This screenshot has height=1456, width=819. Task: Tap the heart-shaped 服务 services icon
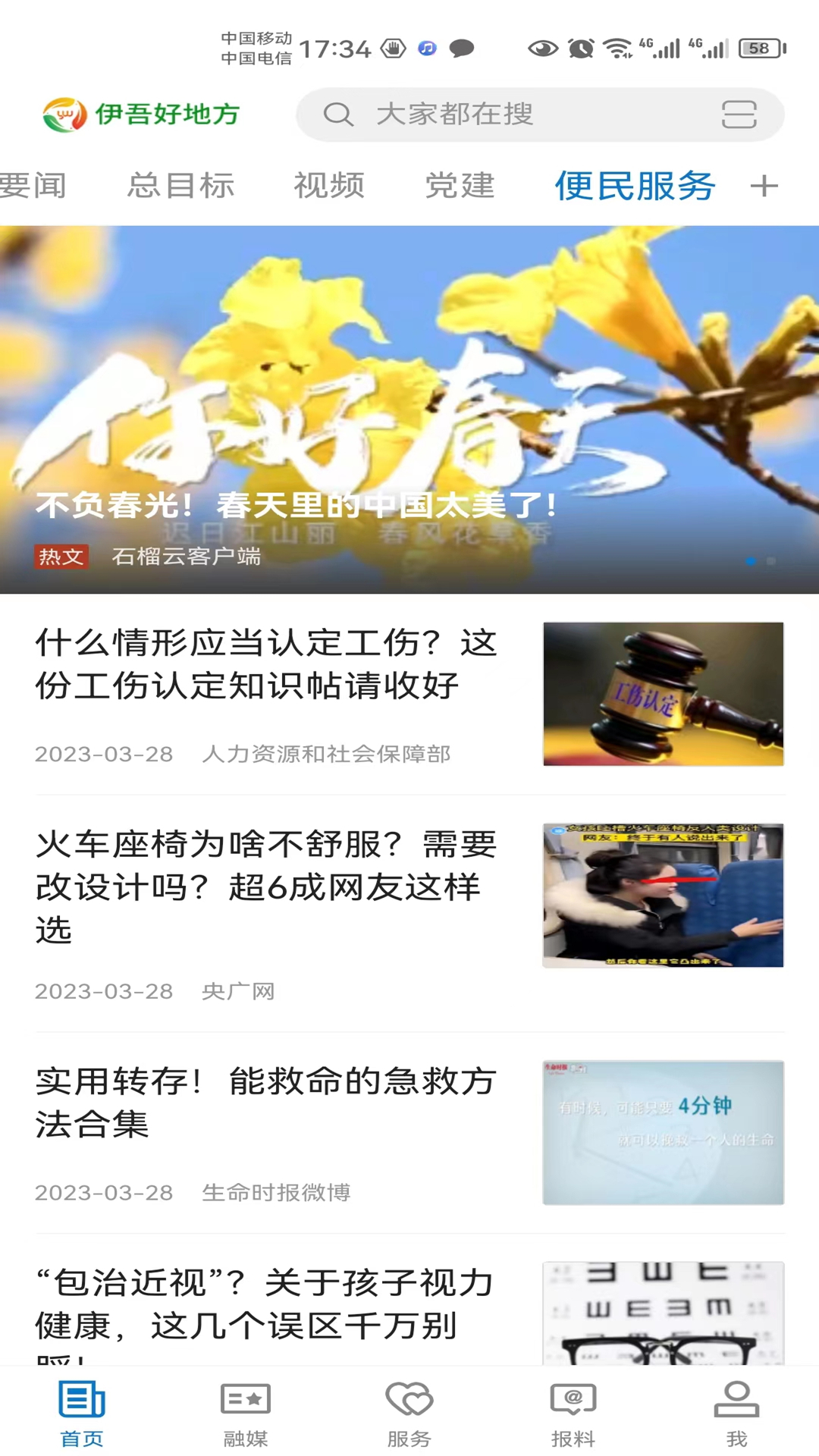tap(409, 1408)
